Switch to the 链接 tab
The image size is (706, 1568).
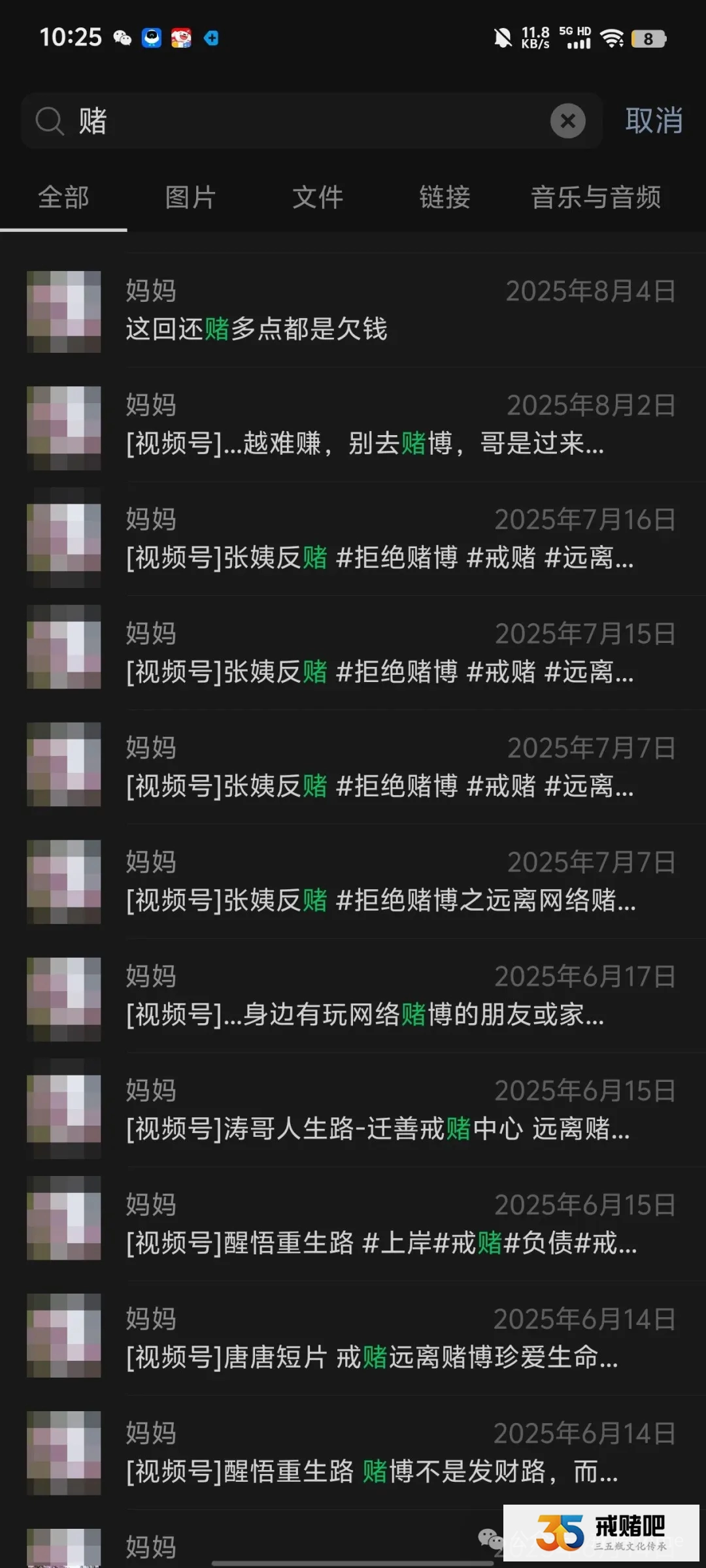(445, 197)
